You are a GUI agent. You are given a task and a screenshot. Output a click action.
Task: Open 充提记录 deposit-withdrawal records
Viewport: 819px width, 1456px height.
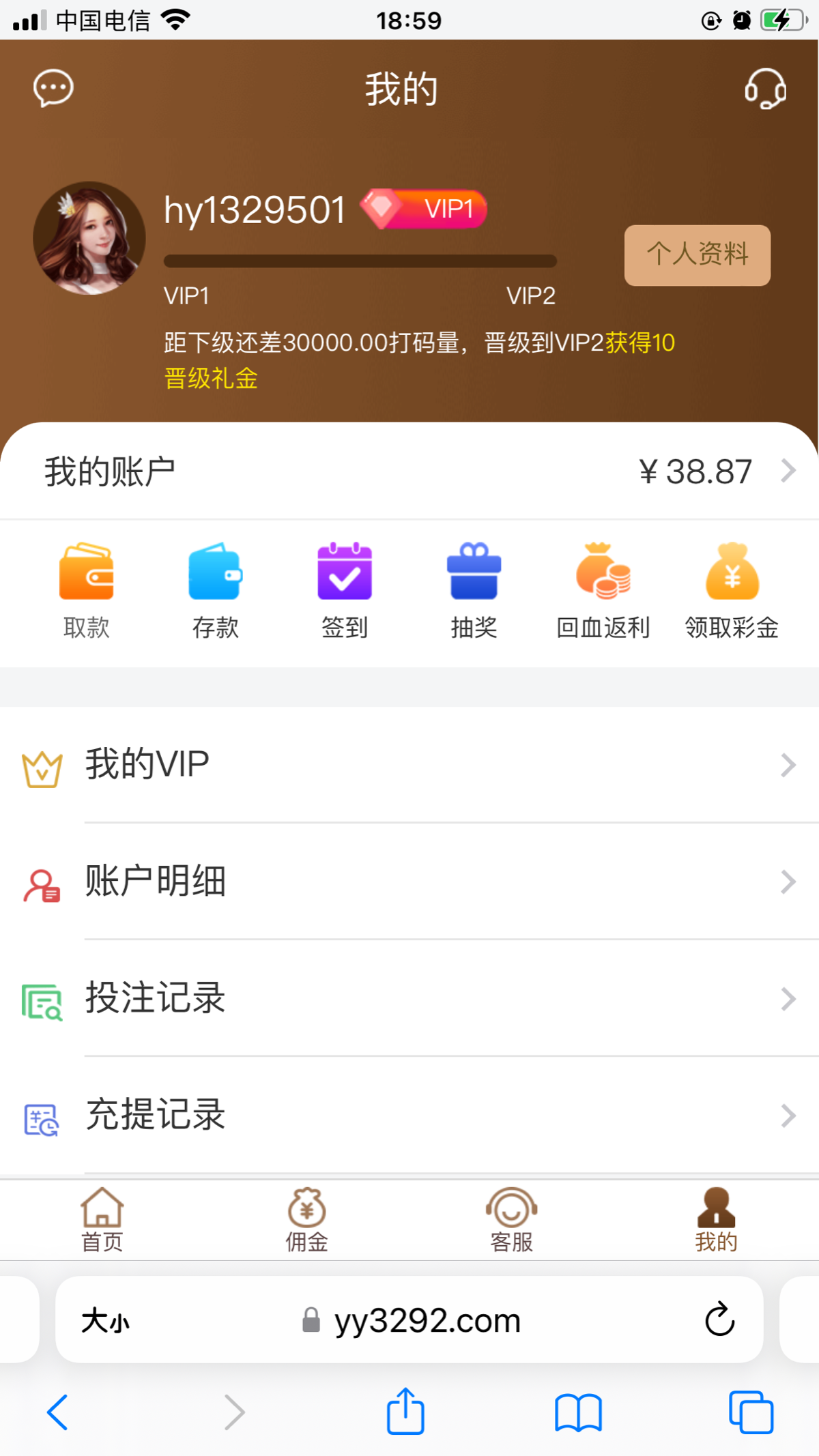click(409, 1116)
